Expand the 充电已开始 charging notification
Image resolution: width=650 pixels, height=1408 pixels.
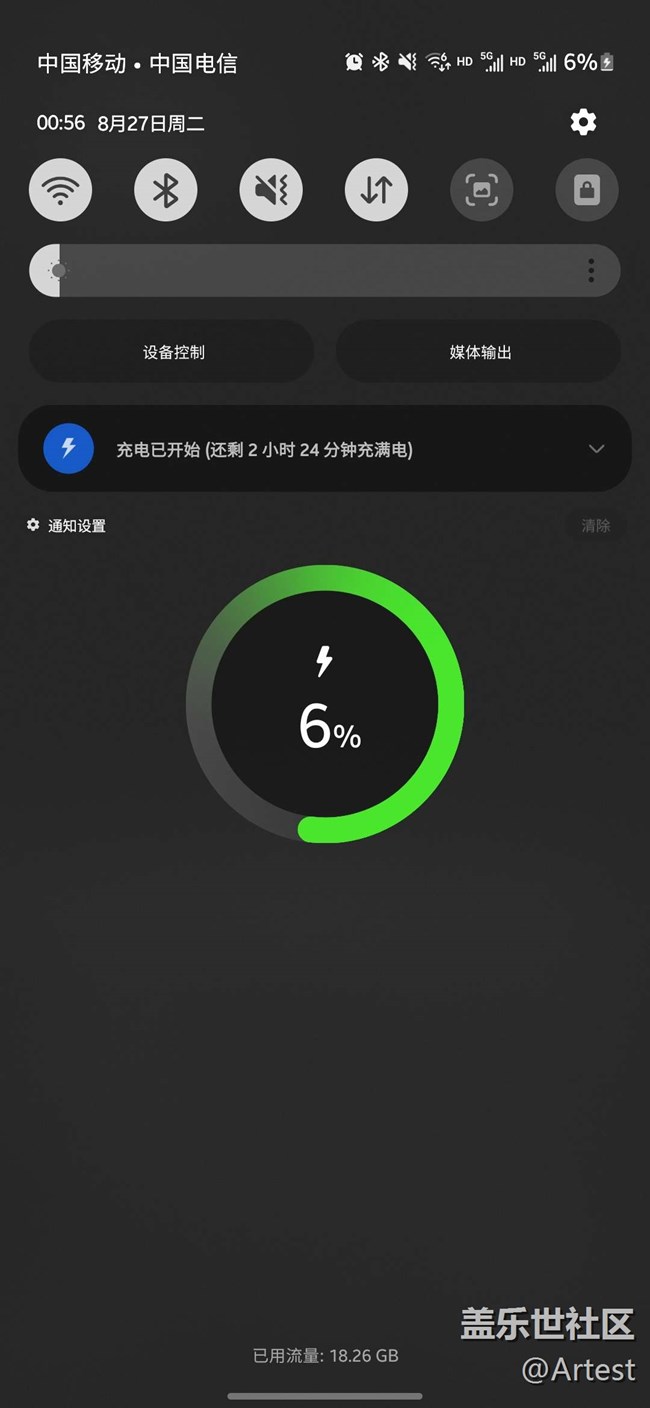point(596,449)
